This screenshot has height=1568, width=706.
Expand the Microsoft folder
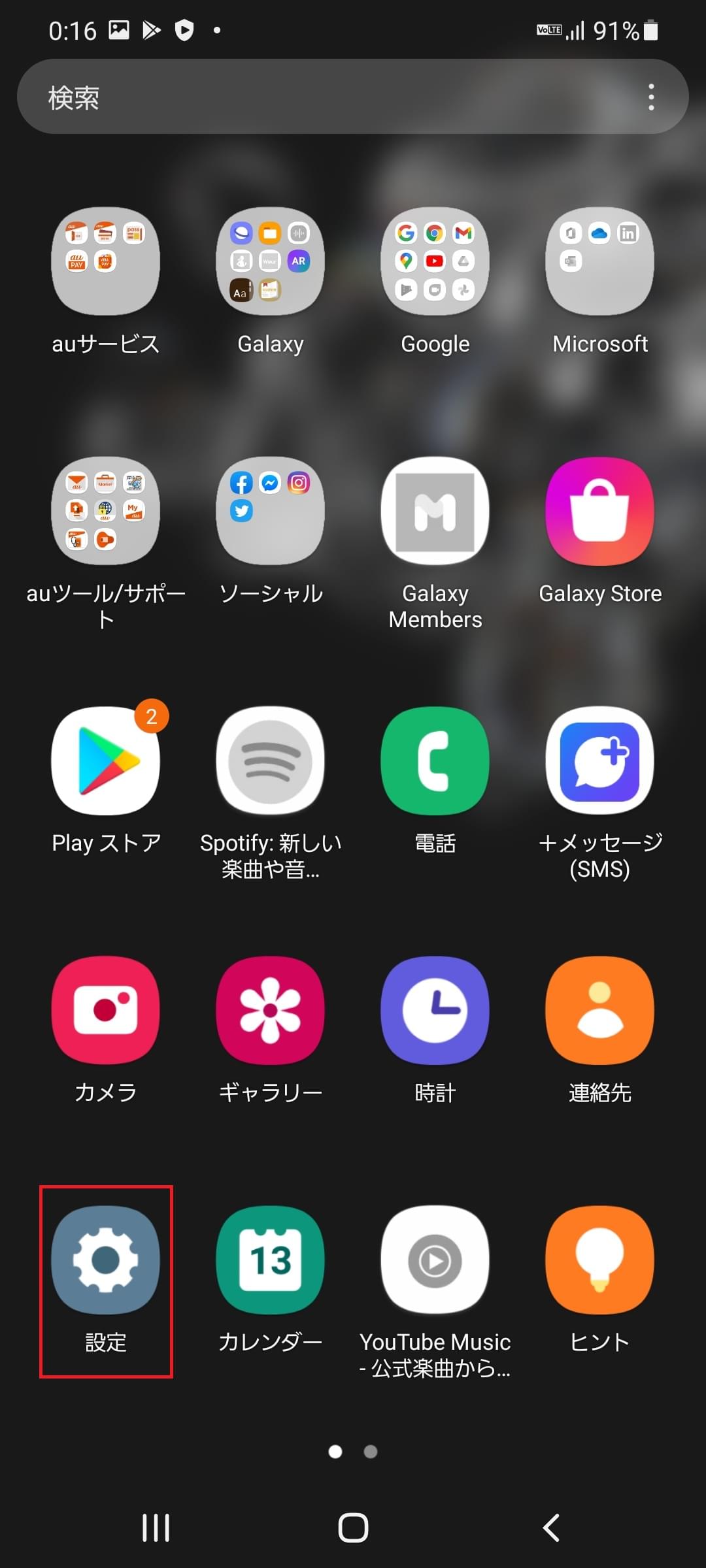(599, 261)
